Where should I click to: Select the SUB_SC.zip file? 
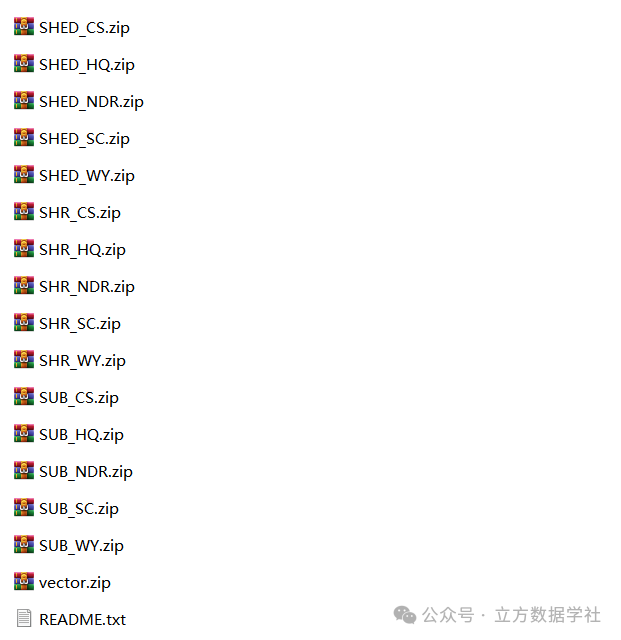66,509
